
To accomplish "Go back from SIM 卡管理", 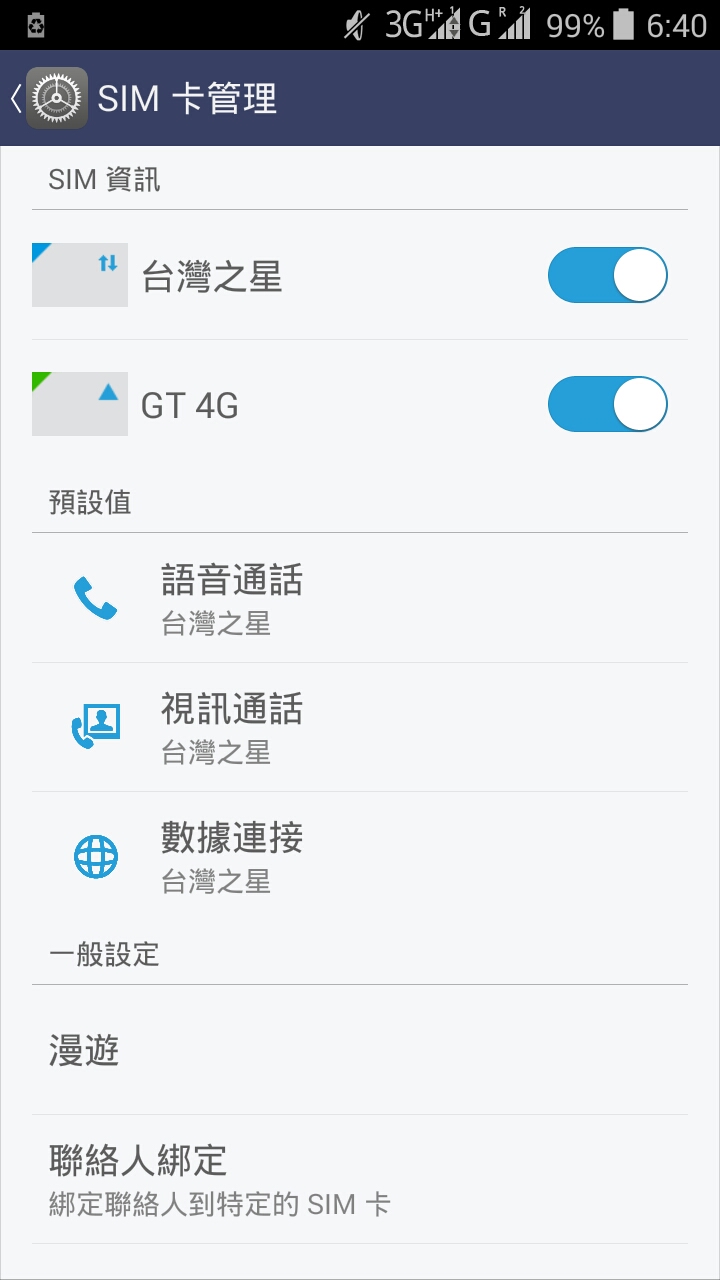I will pyautogui.click(x=50, y=98).
